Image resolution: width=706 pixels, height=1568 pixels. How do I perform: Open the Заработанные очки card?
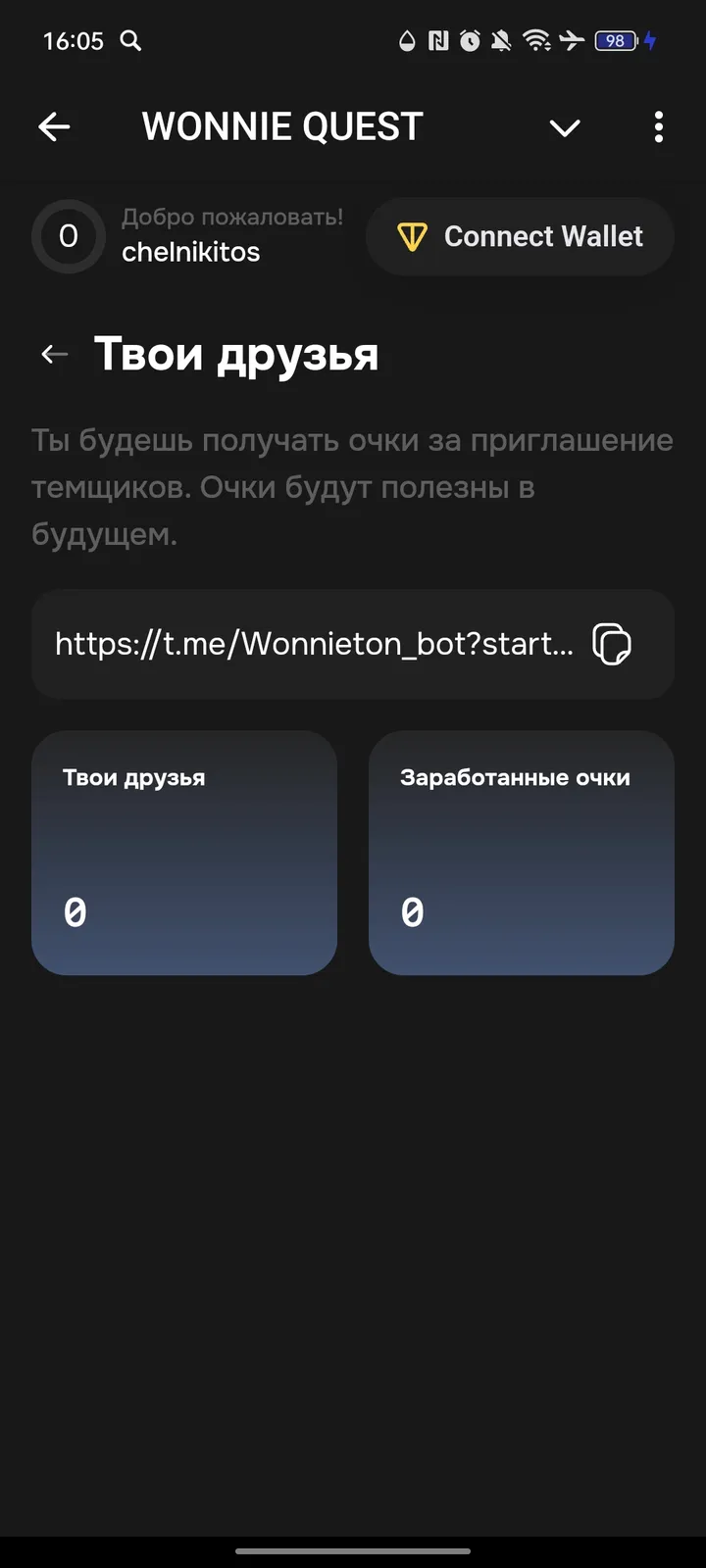522,853
